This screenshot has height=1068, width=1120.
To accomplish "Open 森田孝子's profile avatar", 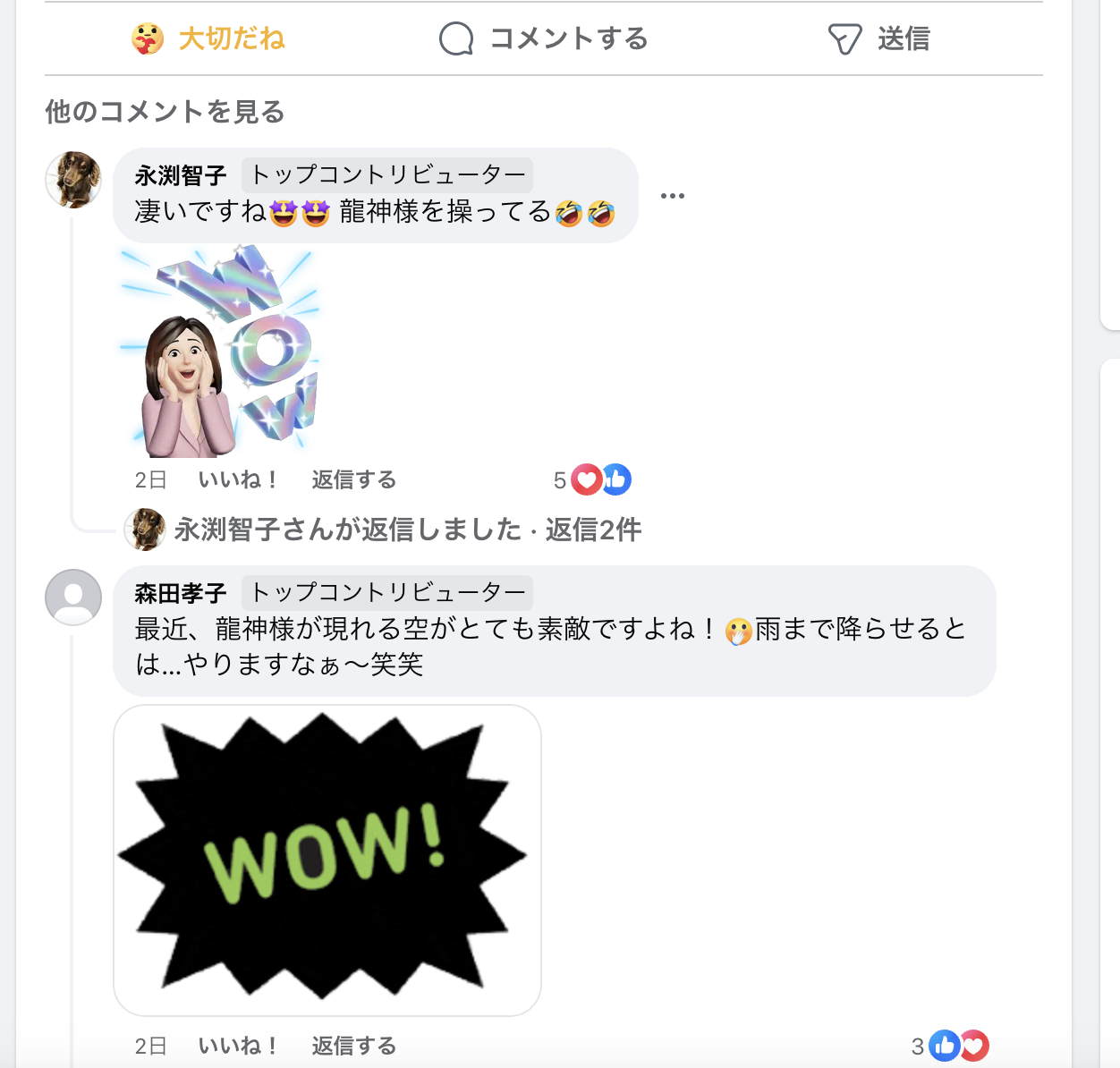I will [73, 598].
